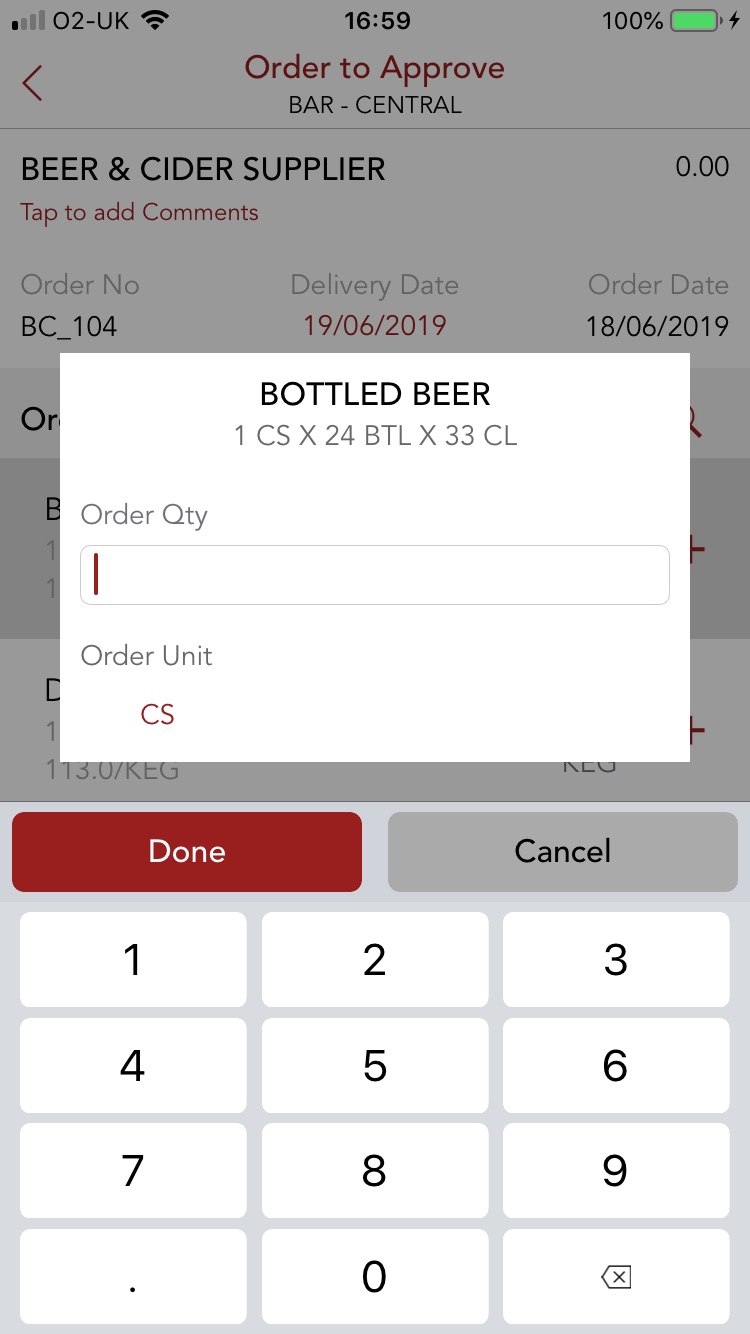Tap the back arrow to leave Order to Approve

(x=32, y=85)
